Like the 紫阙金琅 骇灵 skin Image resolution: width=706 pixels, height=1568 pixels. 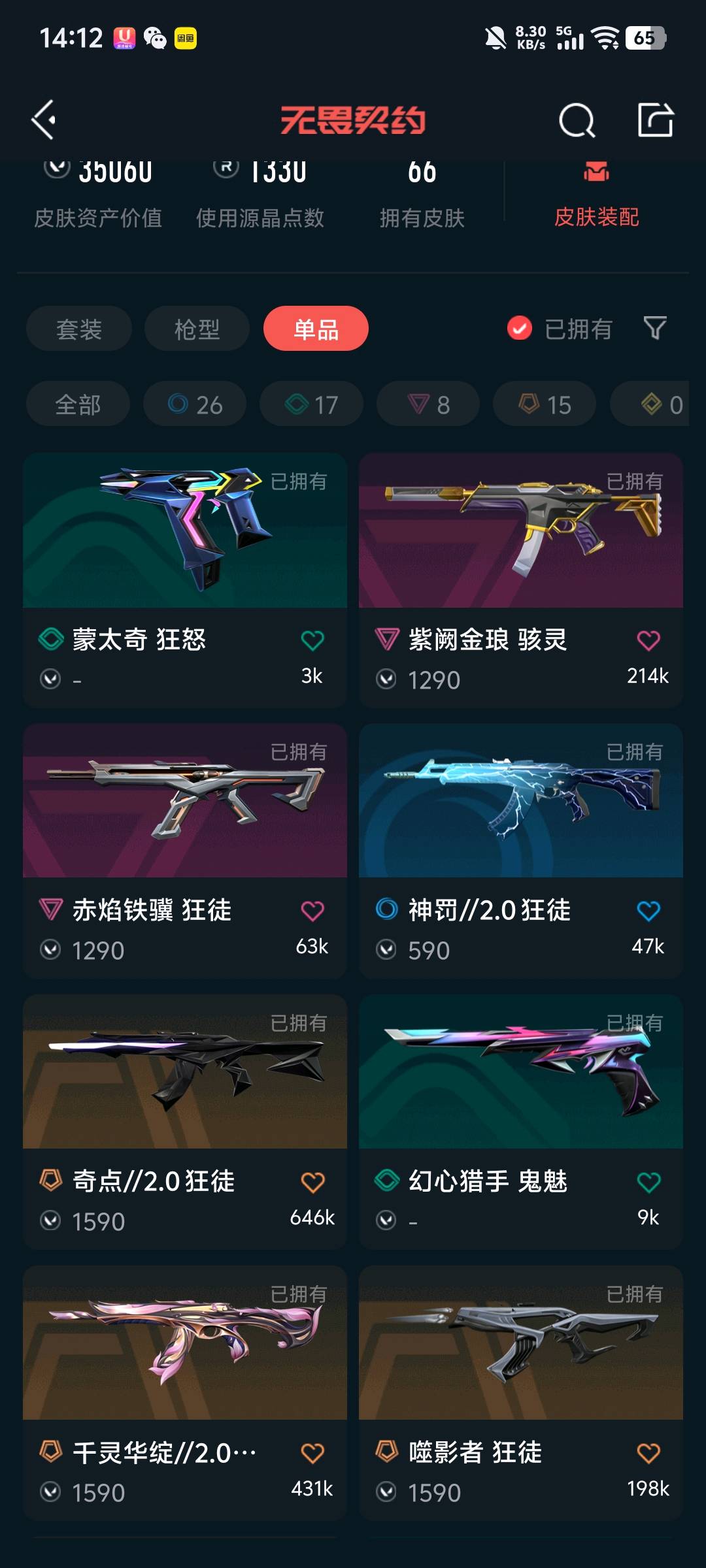[648, 640]
